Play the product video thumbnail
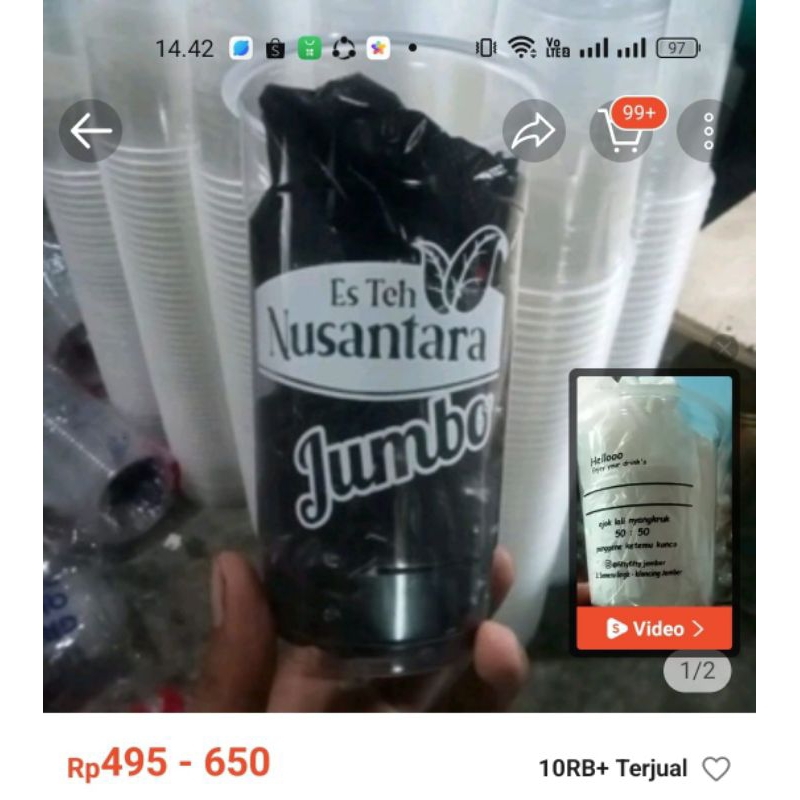800x800 pixels. (655, 628)
